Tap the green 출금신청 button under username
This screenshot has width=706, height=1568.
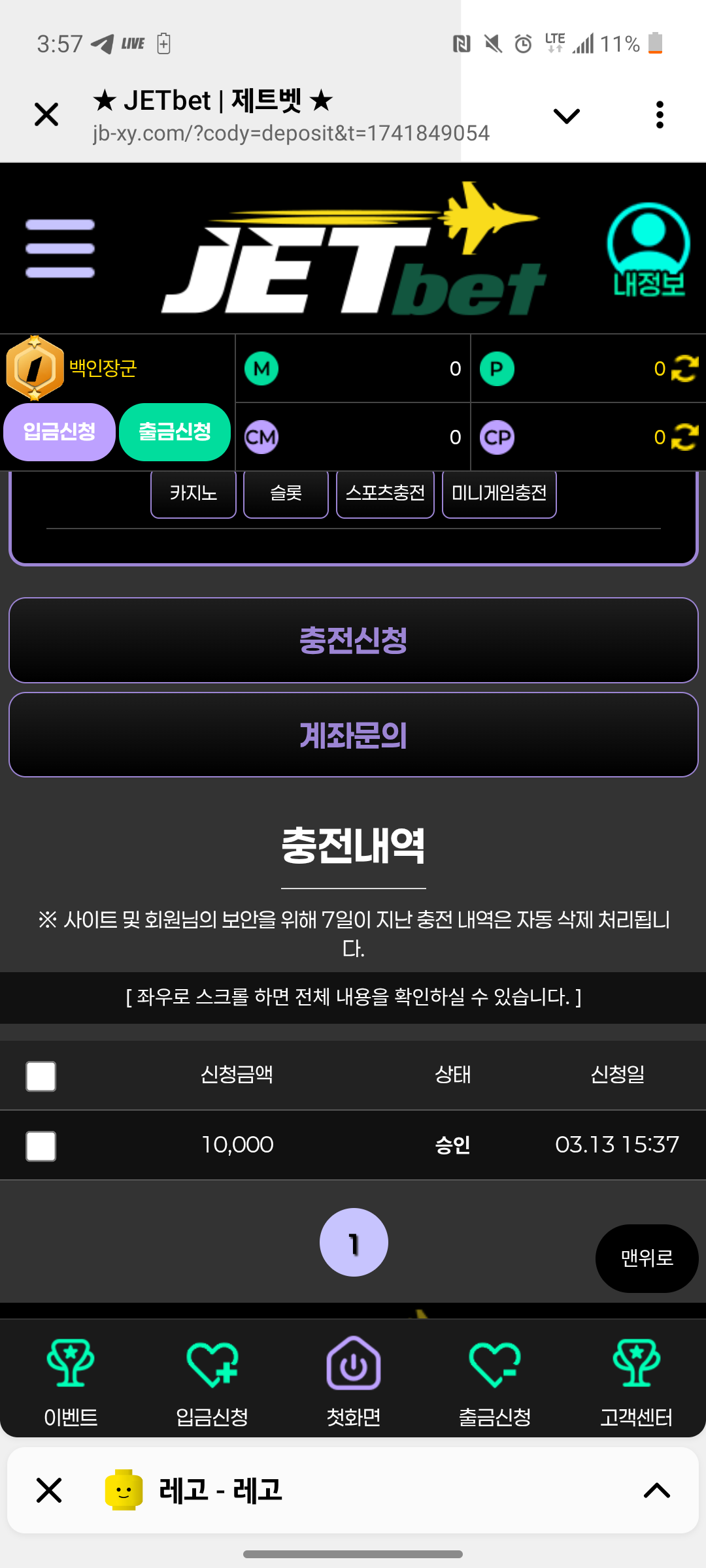click(175, 432)
